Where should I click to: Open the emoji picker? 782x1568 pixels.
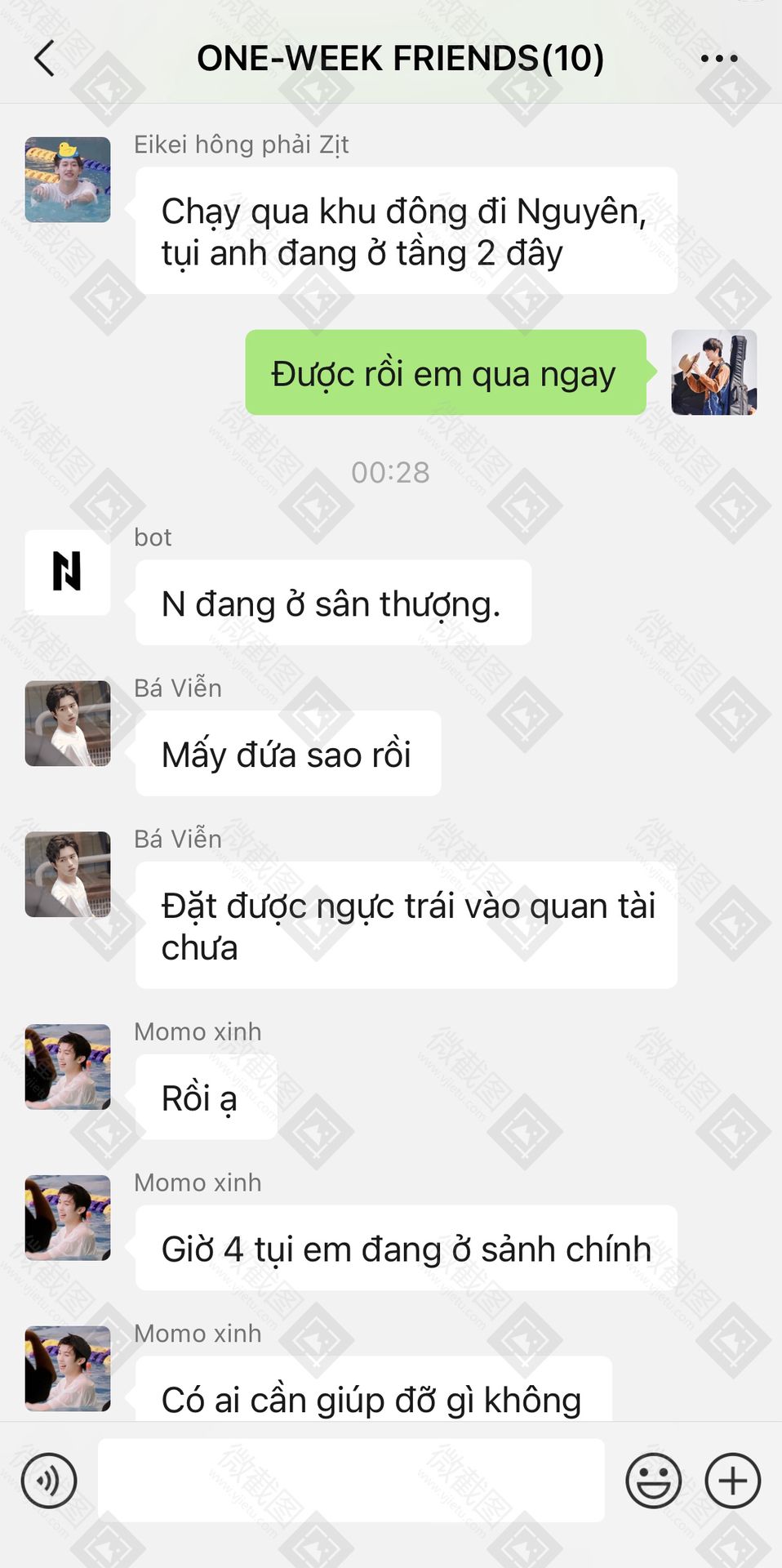653,1480
